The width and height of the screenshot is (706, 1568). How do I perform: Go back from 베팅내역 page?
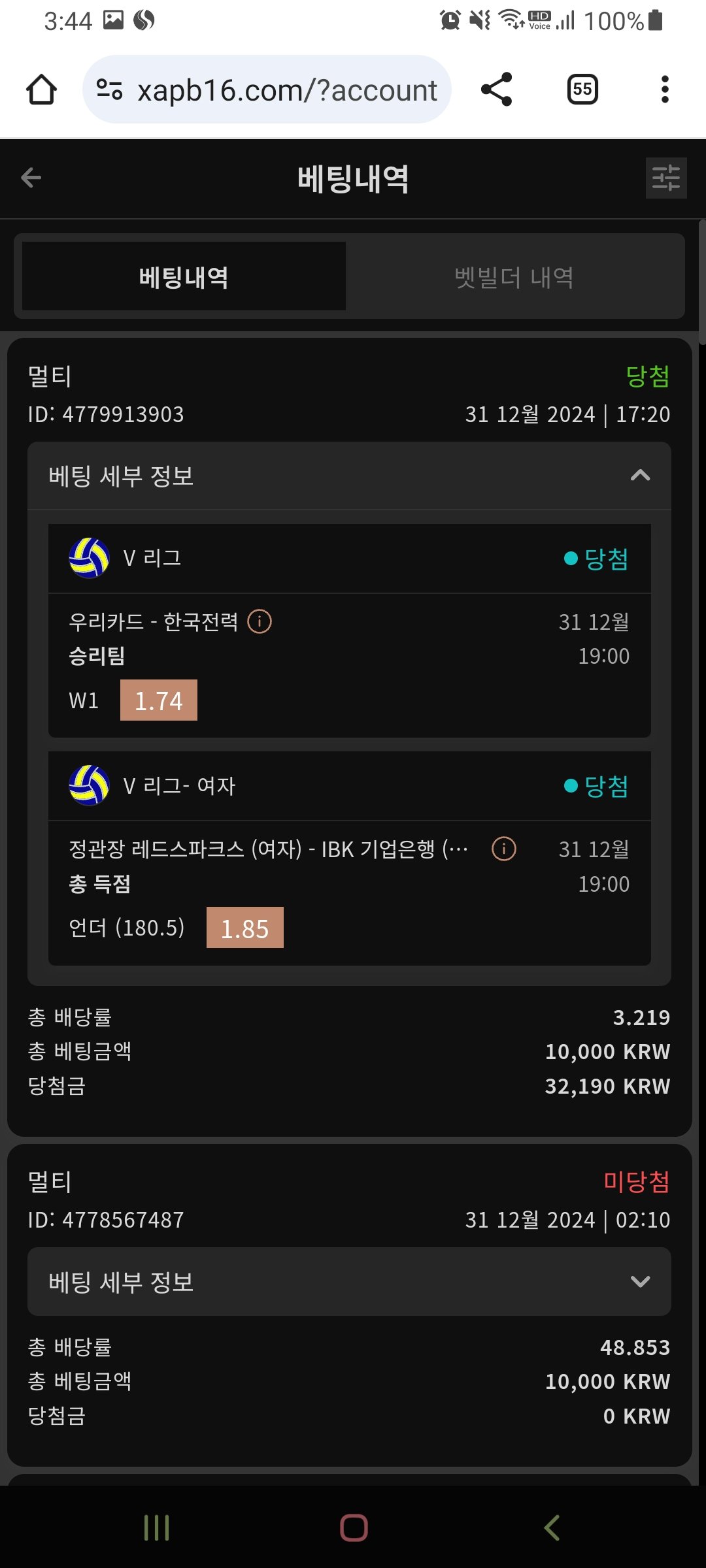point(31,177)
